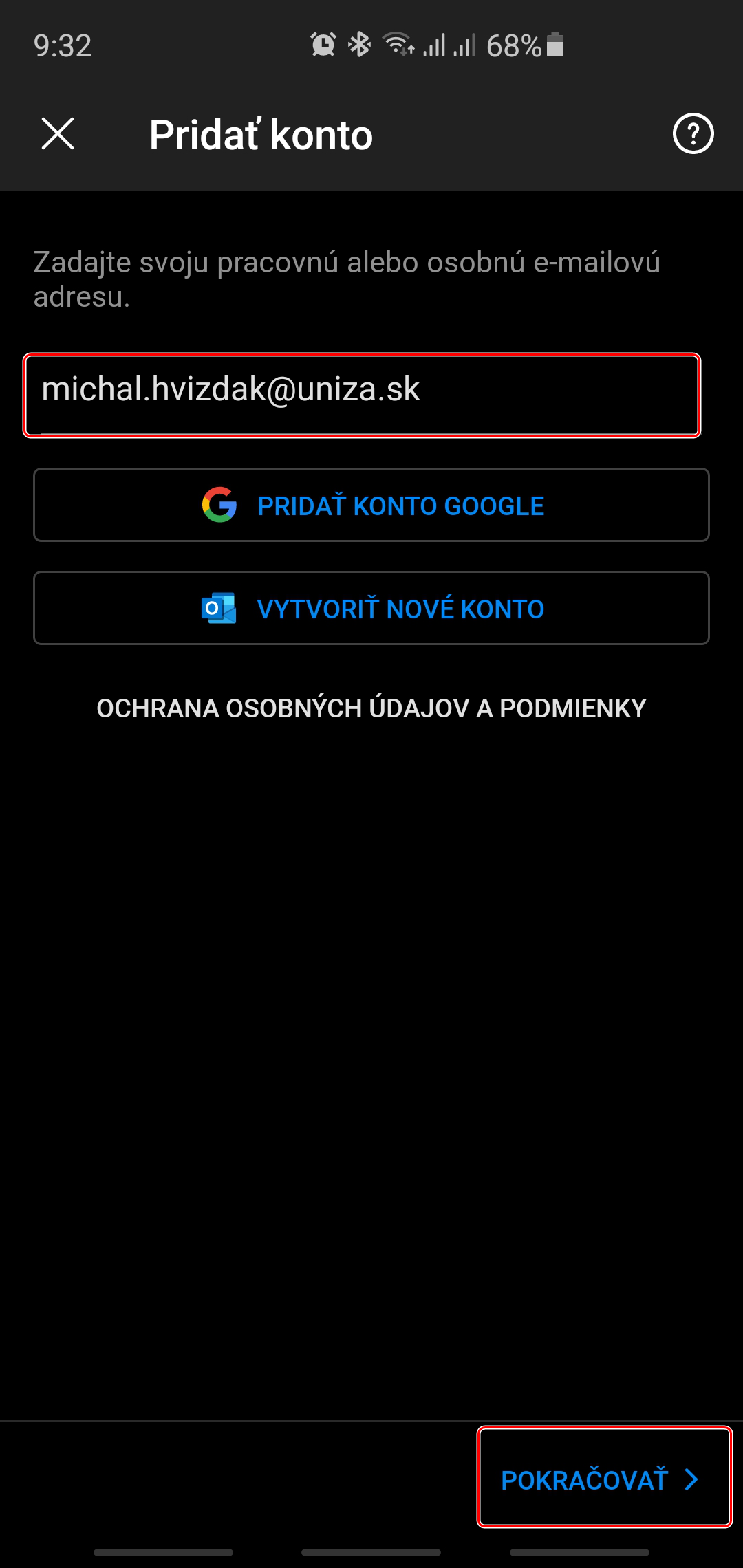Tap the email address input field
743x1568 pixels.
362,394
